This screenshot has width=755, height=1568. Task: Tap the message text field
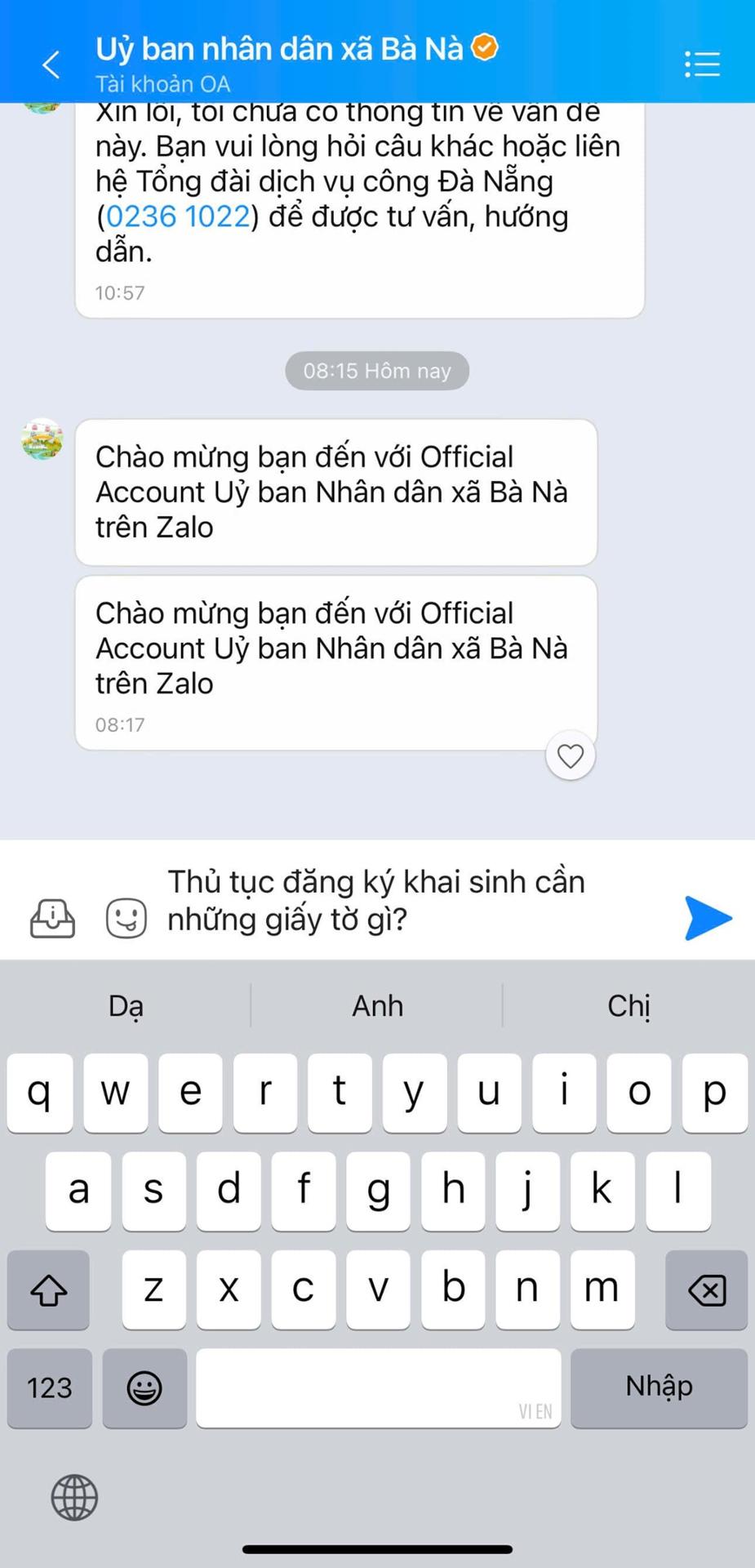tap(408, 900)
